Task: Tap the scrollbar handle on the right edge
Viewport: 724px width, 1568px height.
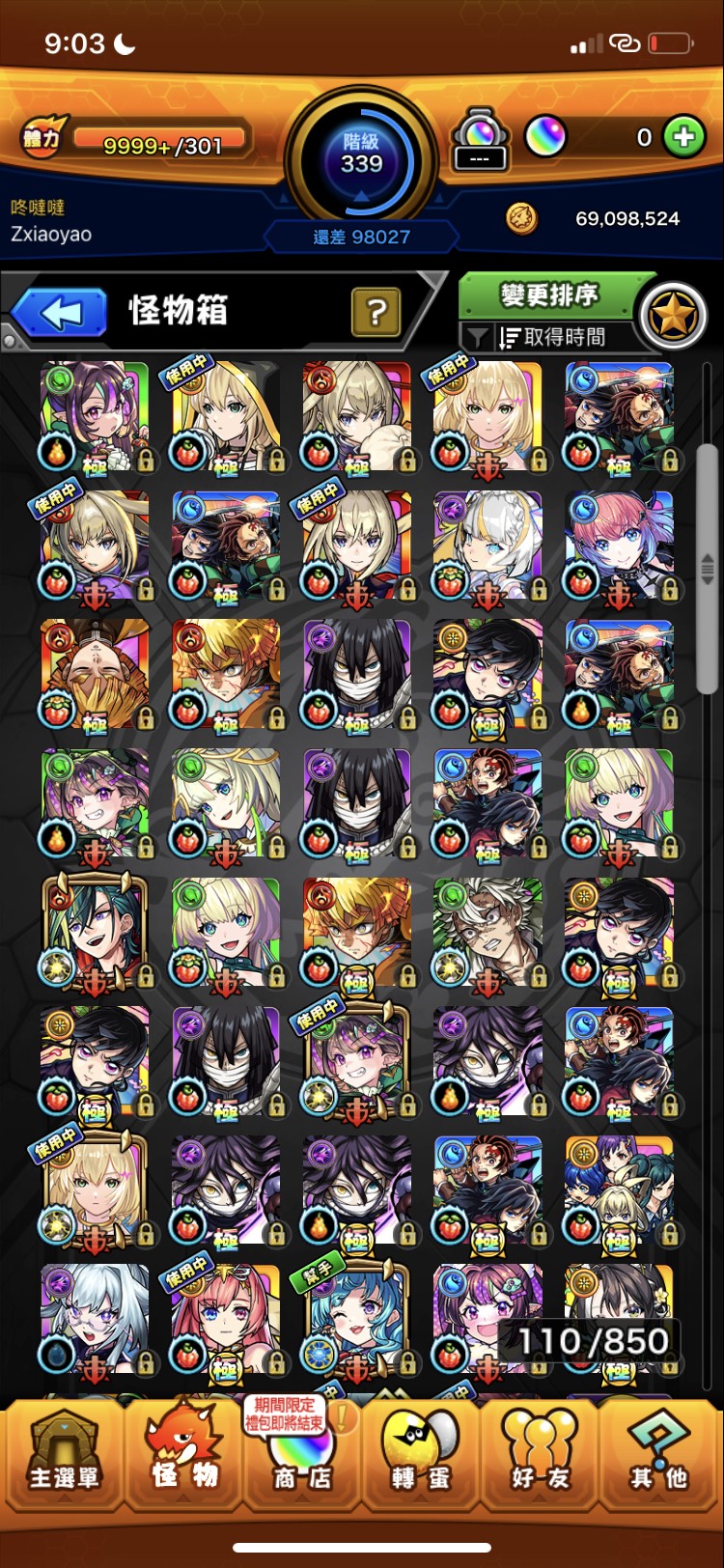Action: point(707,568)
